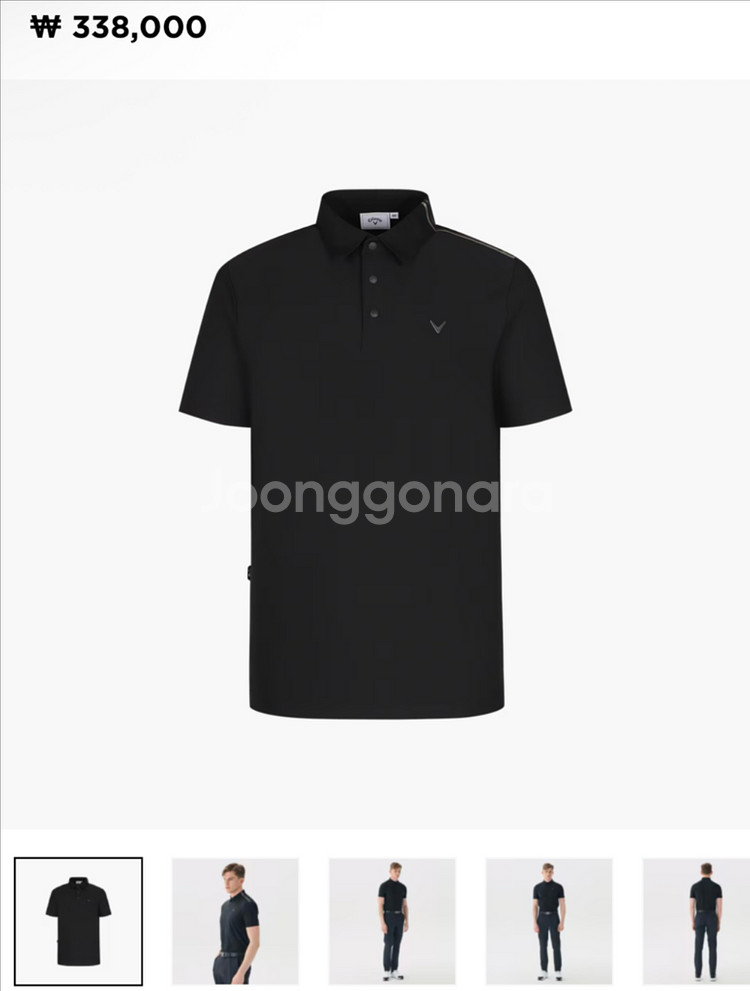Viewport: 750px width, 991px height.
Task: Show the full-body front-facing model thumbnail
Action: point(548,921)
